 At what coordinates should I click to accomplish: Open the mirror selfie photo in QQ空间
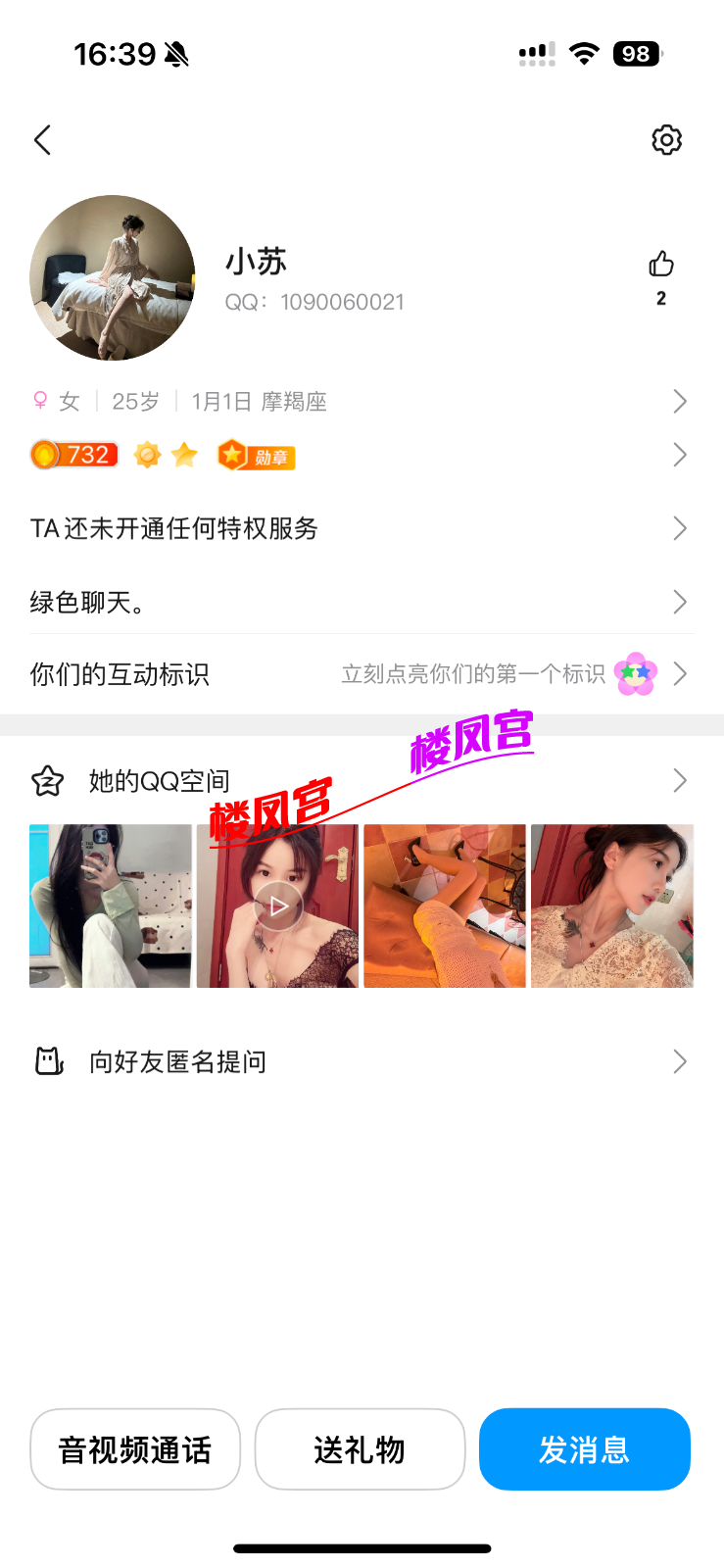111,906
